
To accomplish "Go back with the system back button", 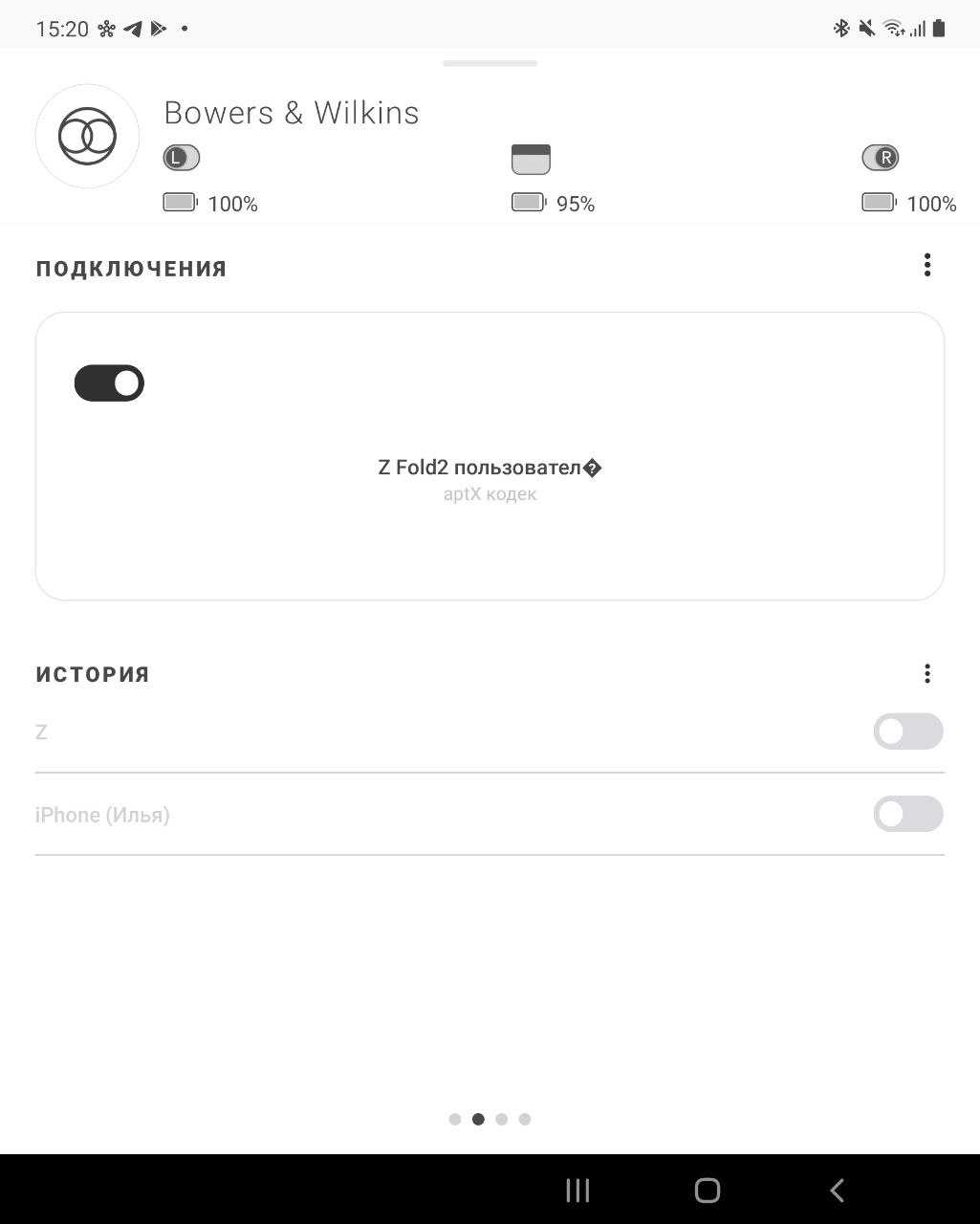I will (837, 1191).
